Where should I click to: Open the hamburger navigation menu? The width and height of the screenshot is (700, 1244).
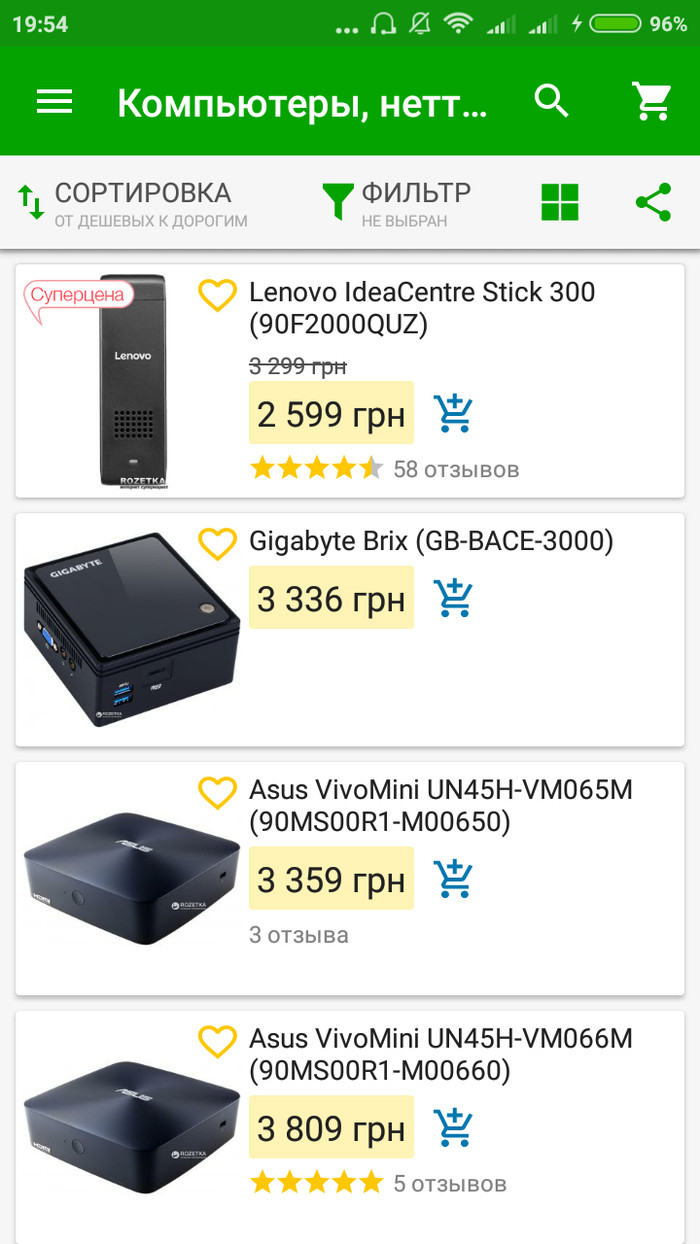[54, 101]
